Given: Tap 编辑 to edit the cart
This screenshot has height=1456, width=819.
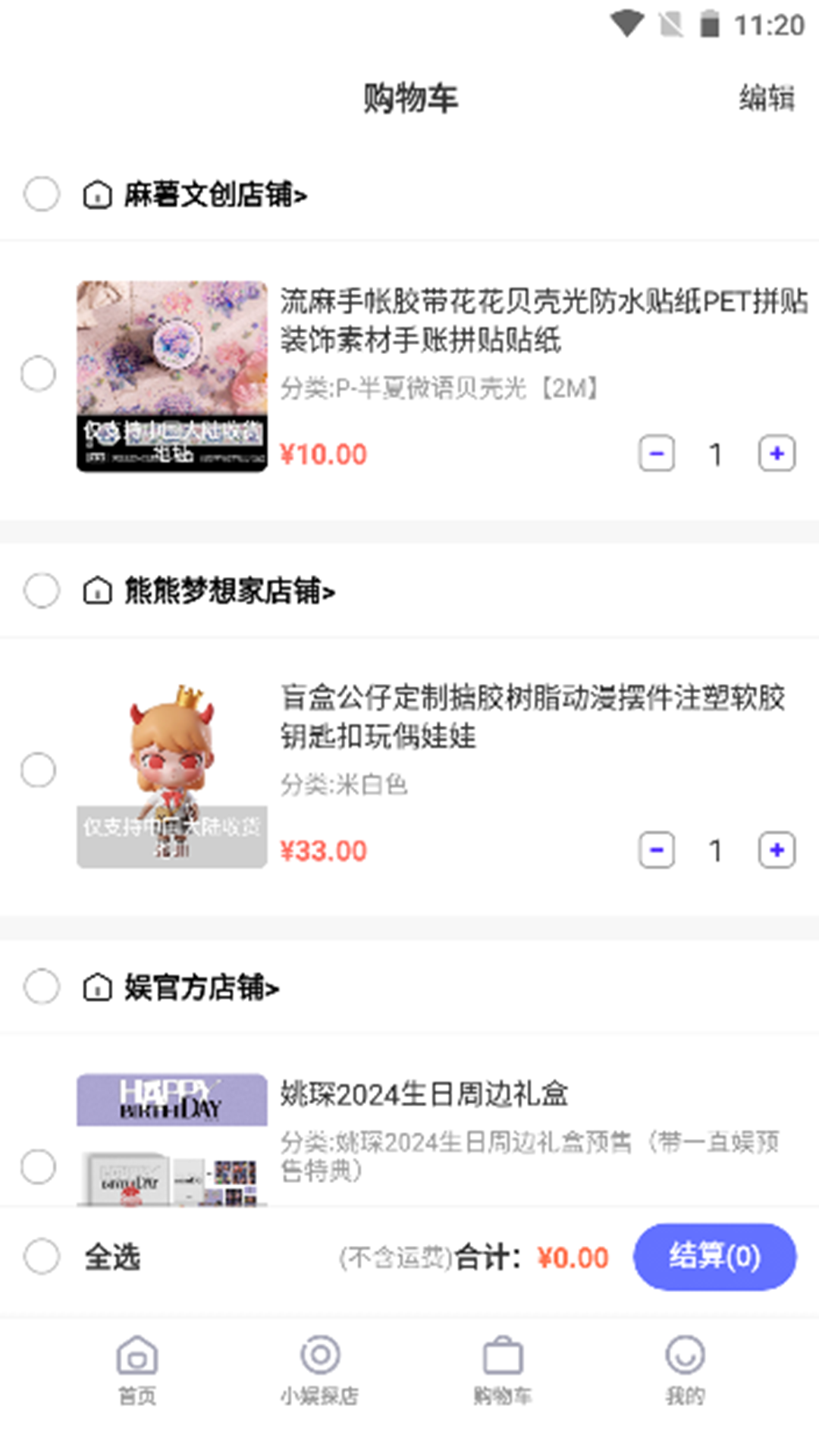Looking at the screenshot, I should [x=767, y=99].
